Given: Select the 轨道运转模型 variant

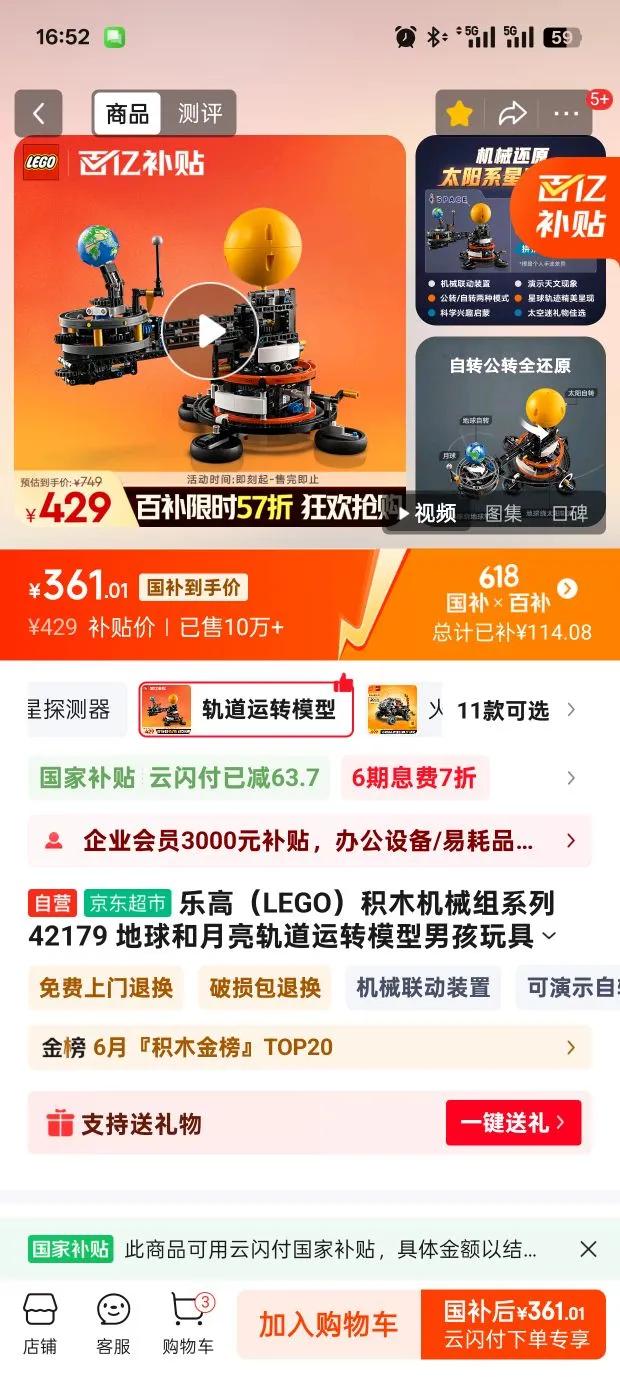Looking at the screenshot, I should click(x=246, y=710).
